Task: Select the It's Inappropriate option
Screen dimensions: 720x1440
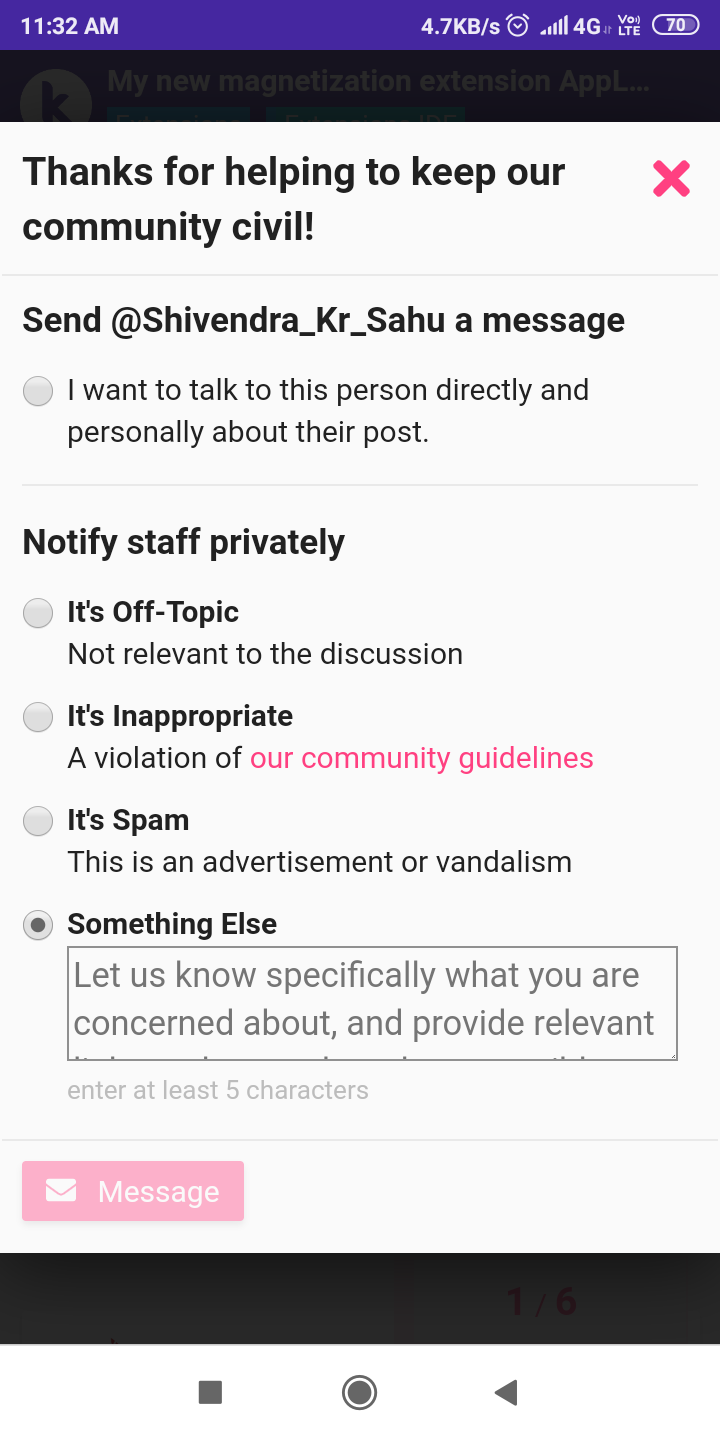Action: coord(38,717)
